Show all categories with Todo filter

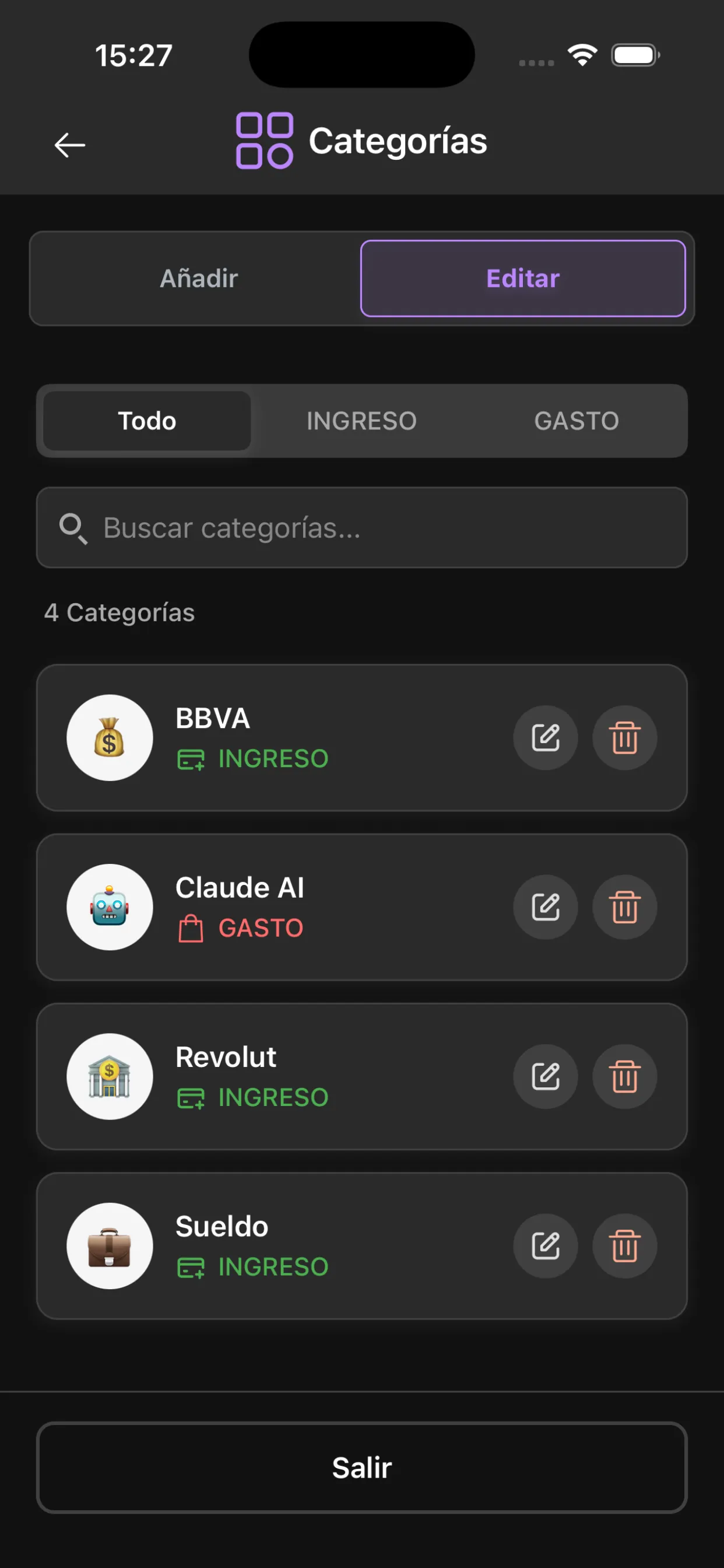(x=147, y=421)
